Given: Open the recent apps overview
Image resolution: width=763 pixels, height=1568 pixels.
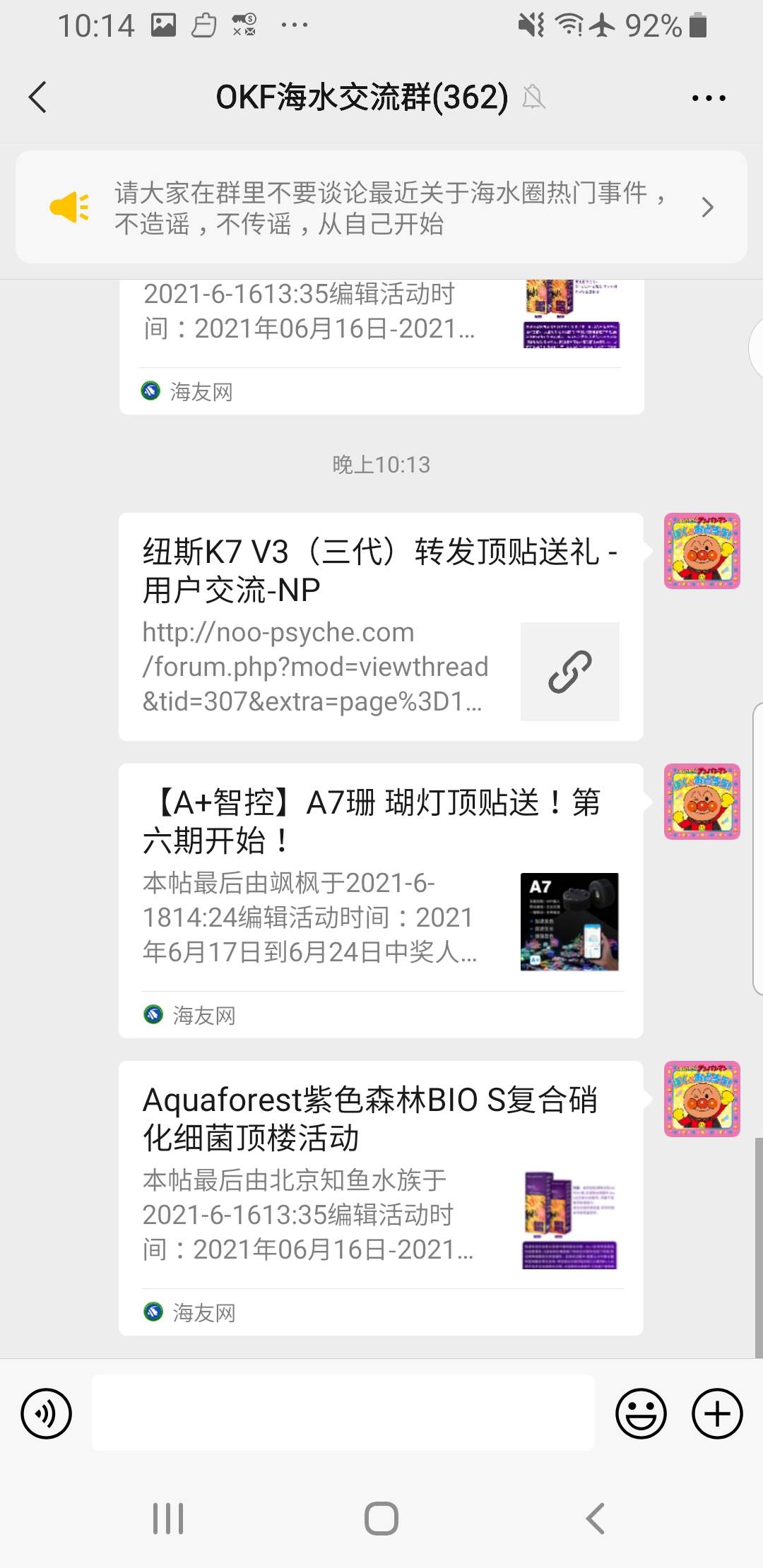Looking at the screenshot, I should click(168, 1518).
